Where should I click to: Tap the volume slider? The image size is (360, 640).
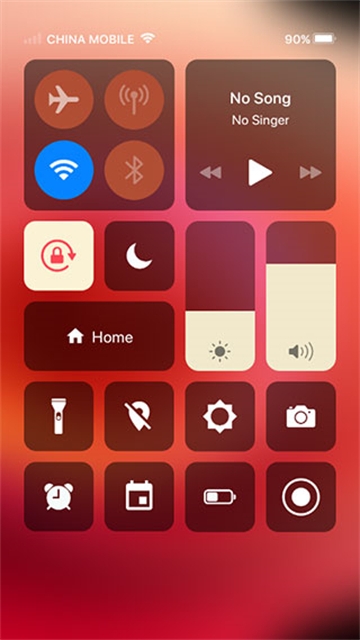(x=301, y=296)
